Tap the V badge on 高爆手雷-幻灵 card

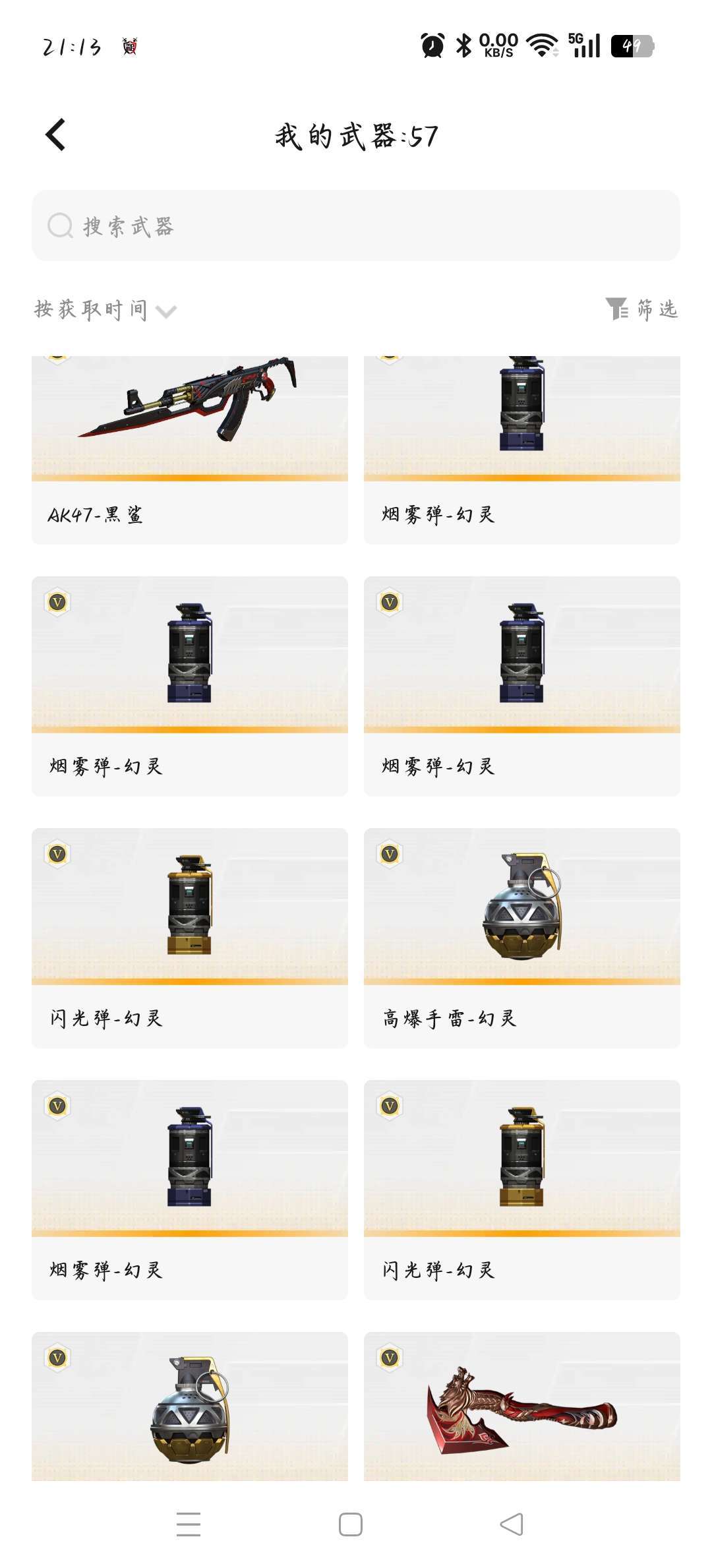pyautogui.click(x=389, y=855)
